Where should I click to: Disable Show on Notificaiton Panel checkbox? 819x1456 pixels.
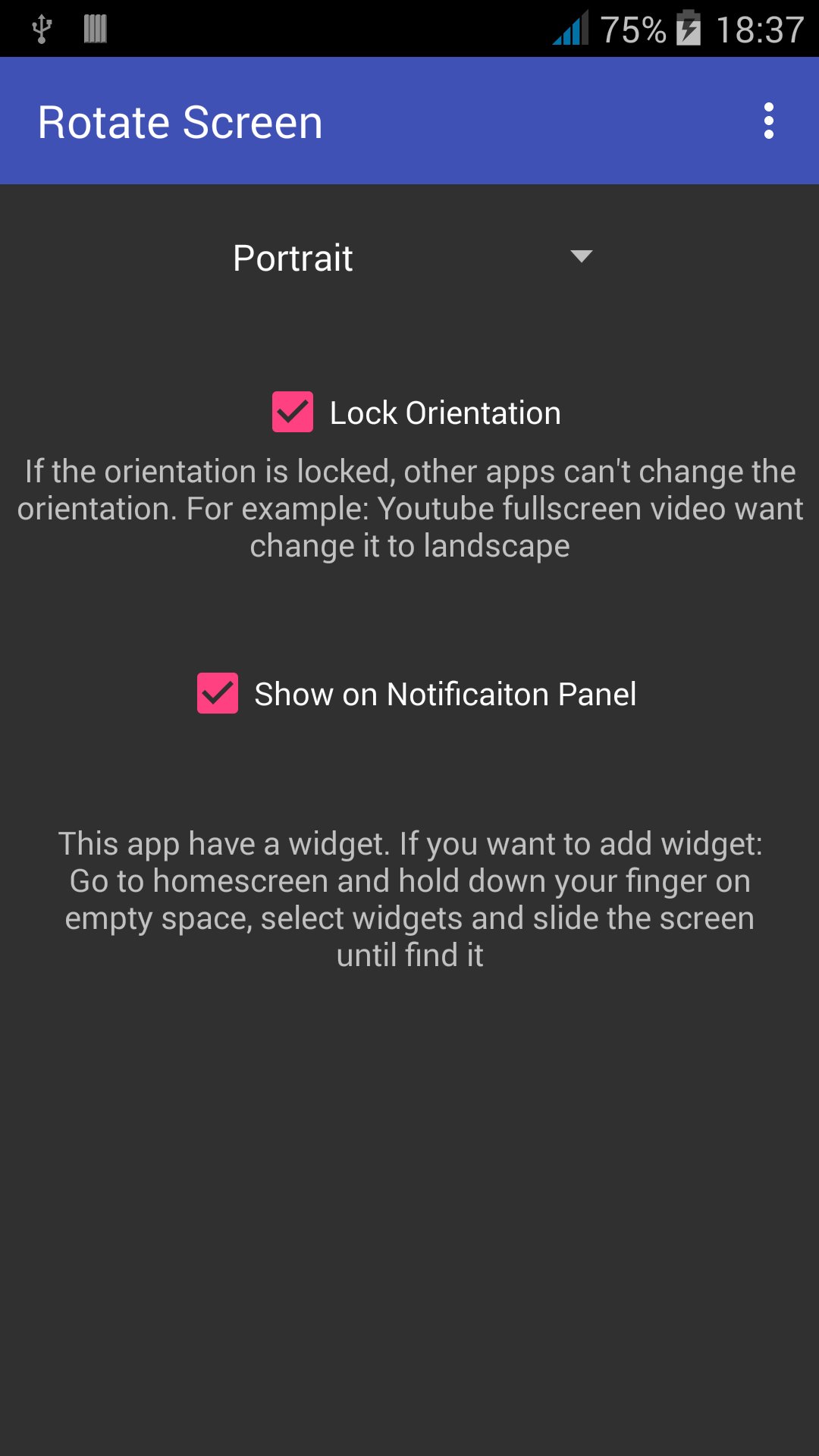tap(218, 693)
